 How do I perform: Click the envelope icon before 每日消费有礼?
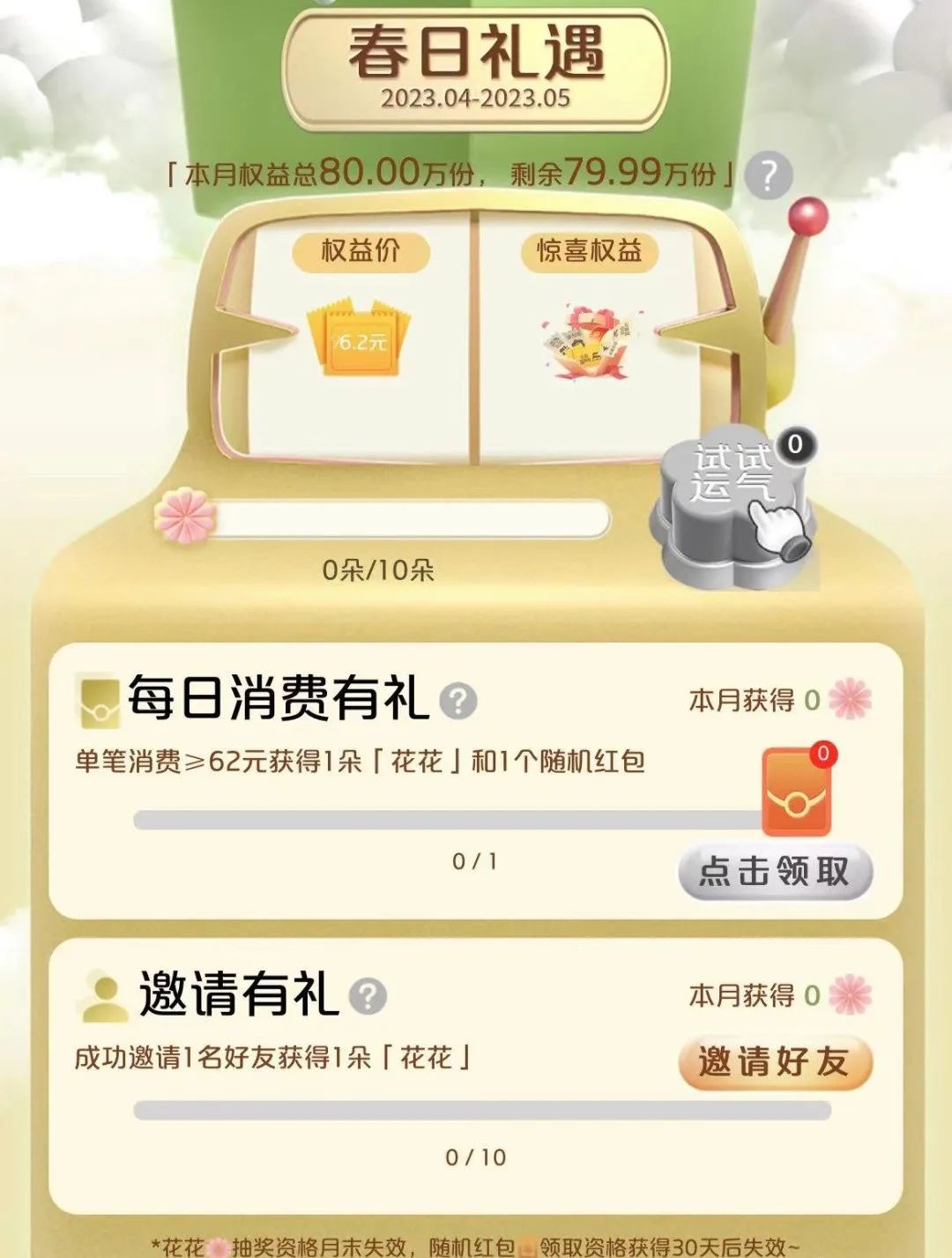point(100,701)
